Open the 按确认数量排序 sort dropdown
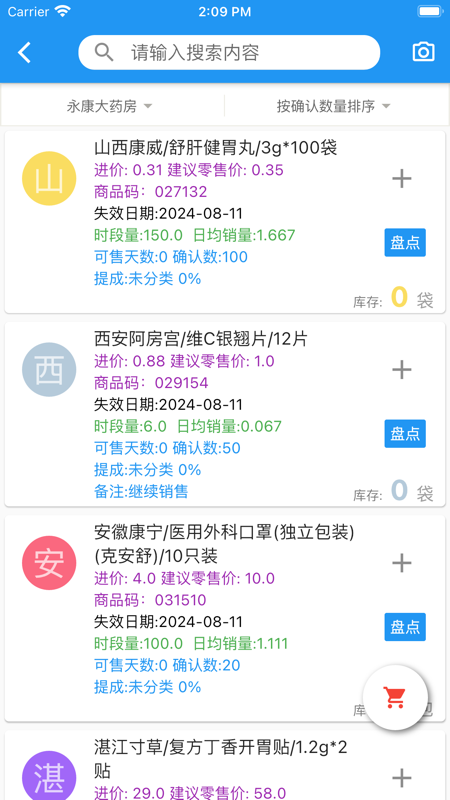 click(x=334, y=106)
